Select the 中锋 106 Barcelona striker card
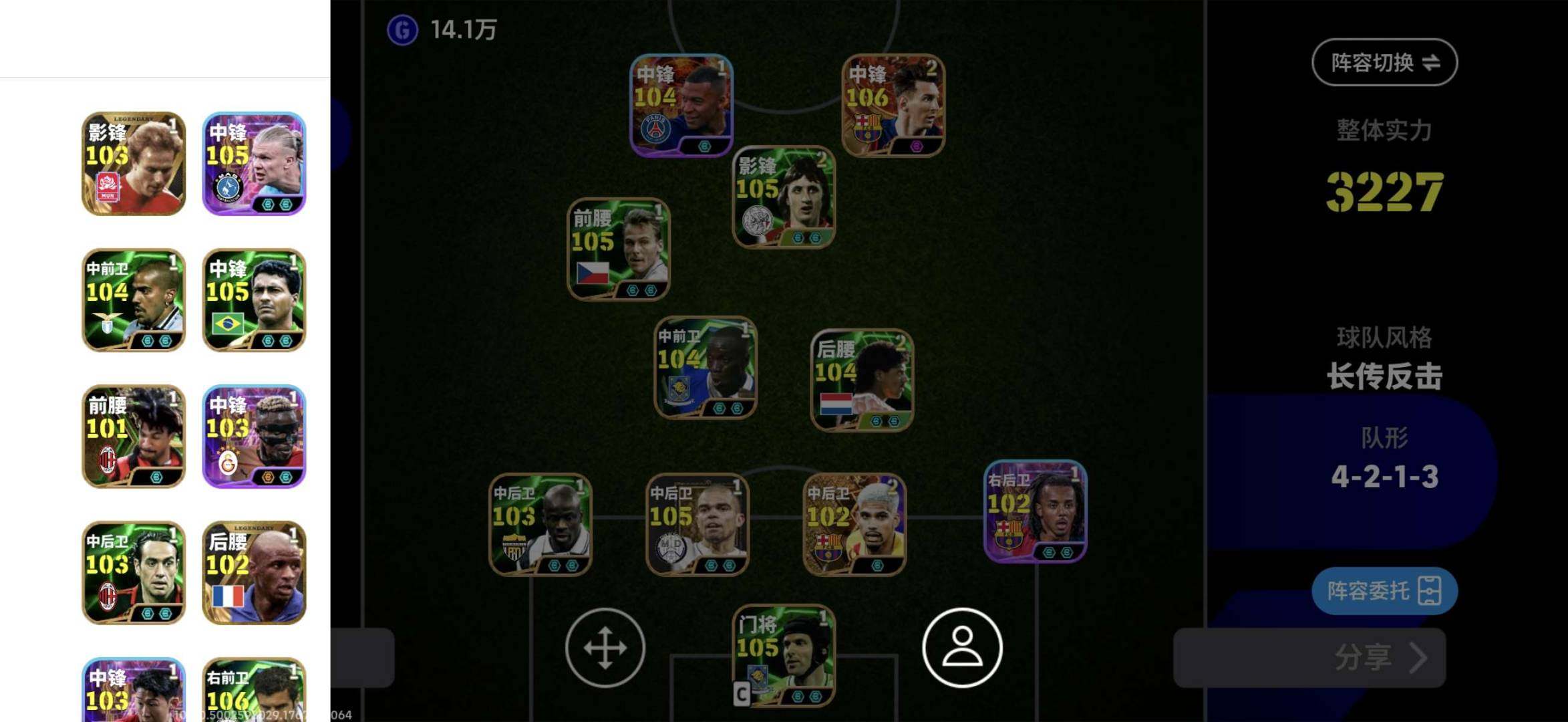The image size is (1568, 722). (x=893, y=106)
